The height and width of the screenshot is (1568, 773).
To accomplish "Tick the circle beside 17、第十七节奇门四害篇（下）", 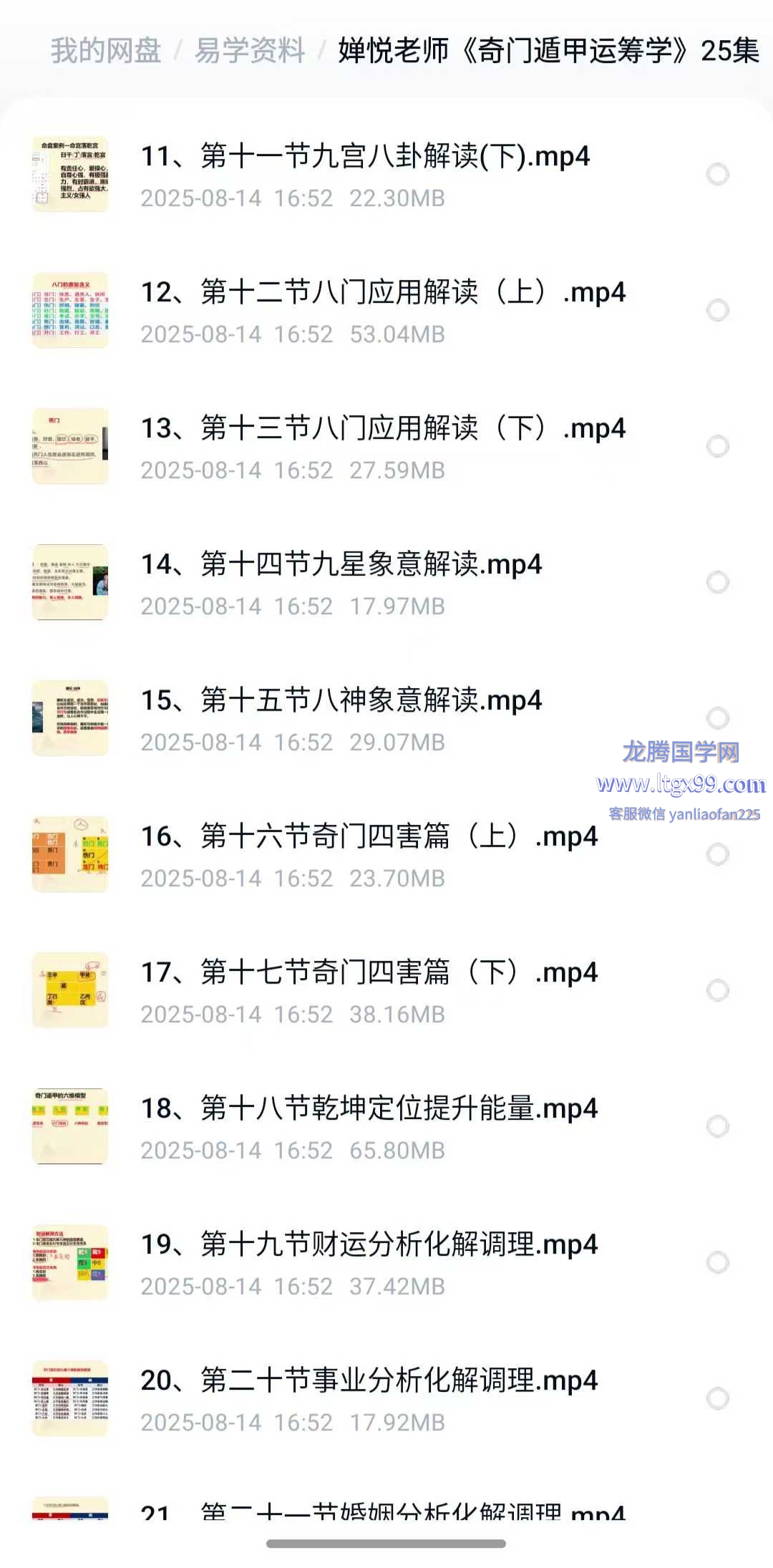I will tap(717, 990).
